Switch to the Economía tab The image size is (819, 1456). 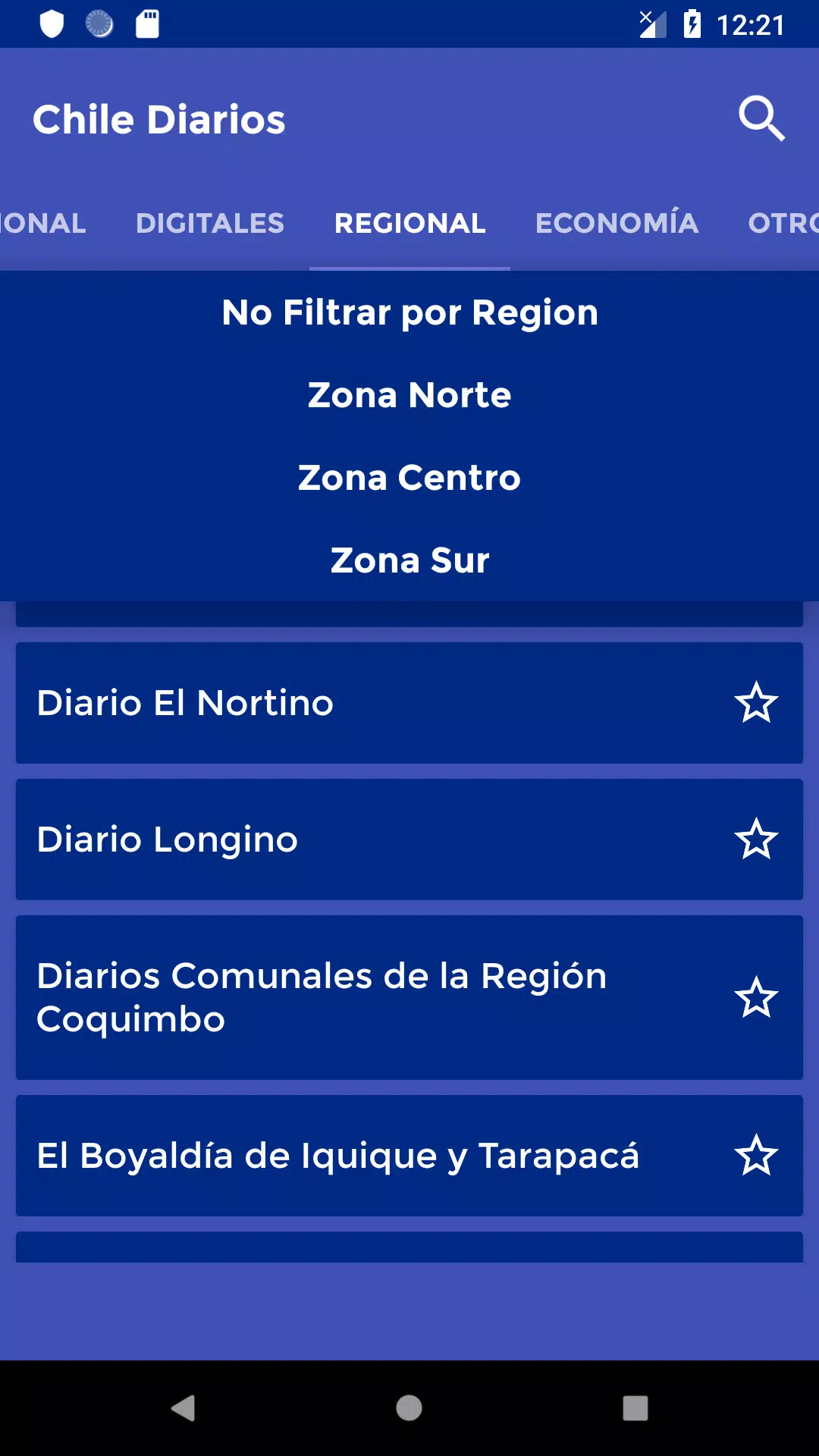point(617,223)
